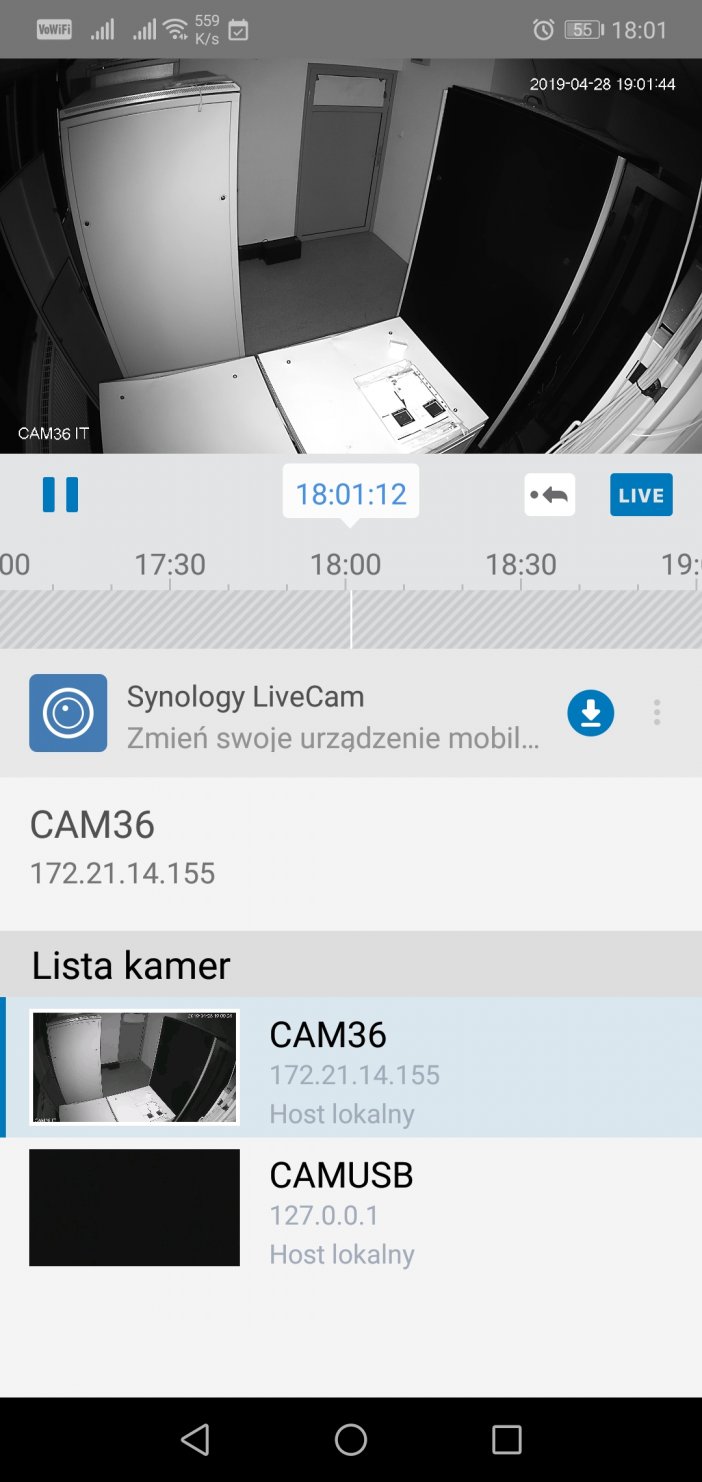Go back using system navigation

coord(195,1439)
